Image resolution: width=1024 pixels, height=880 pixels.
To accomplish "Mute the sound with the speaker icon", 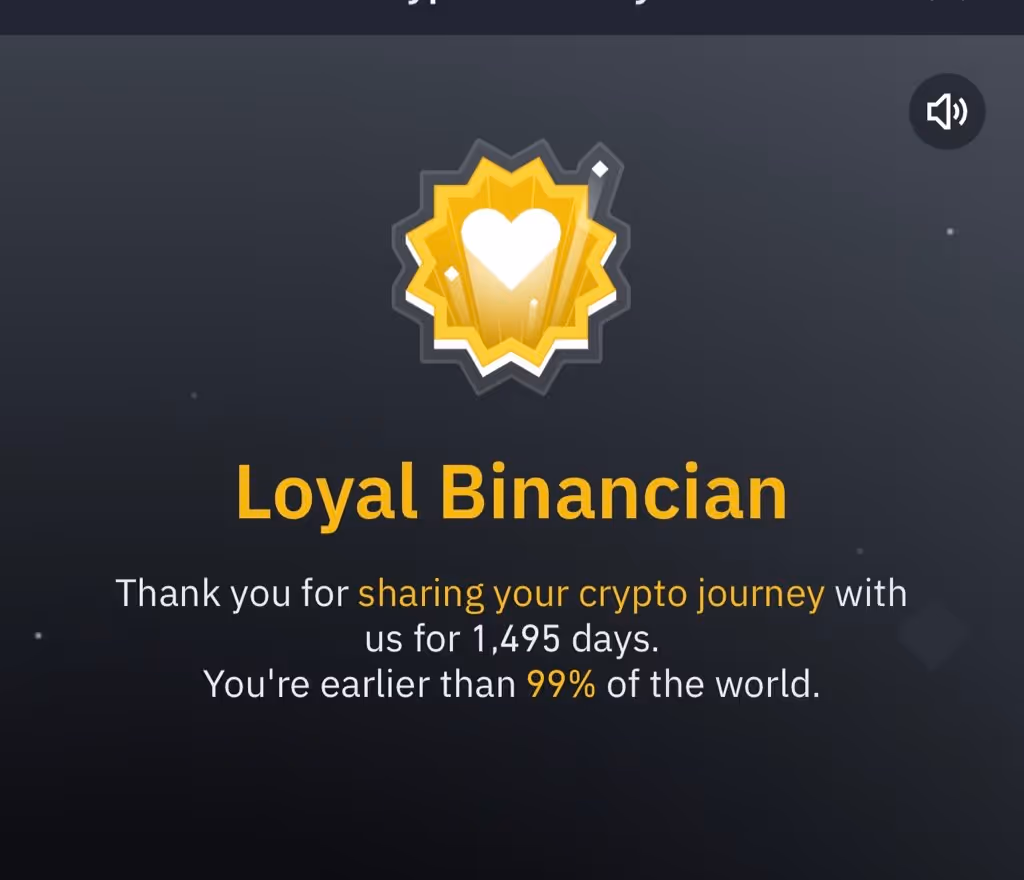I will pyautogui.click(x=946, y=112).
